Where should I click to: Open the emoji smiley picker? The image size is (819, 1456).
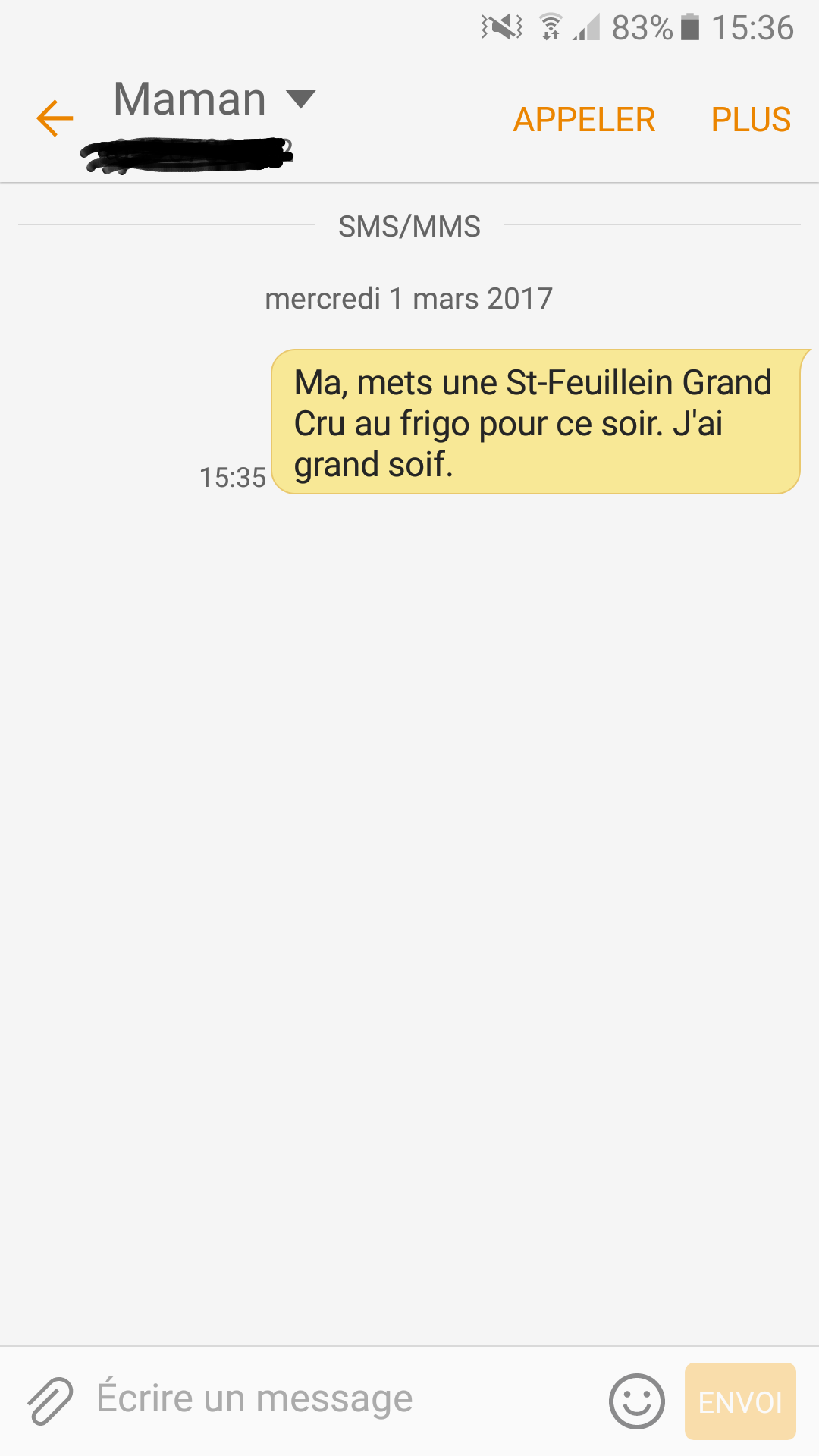pos(637,1401)
